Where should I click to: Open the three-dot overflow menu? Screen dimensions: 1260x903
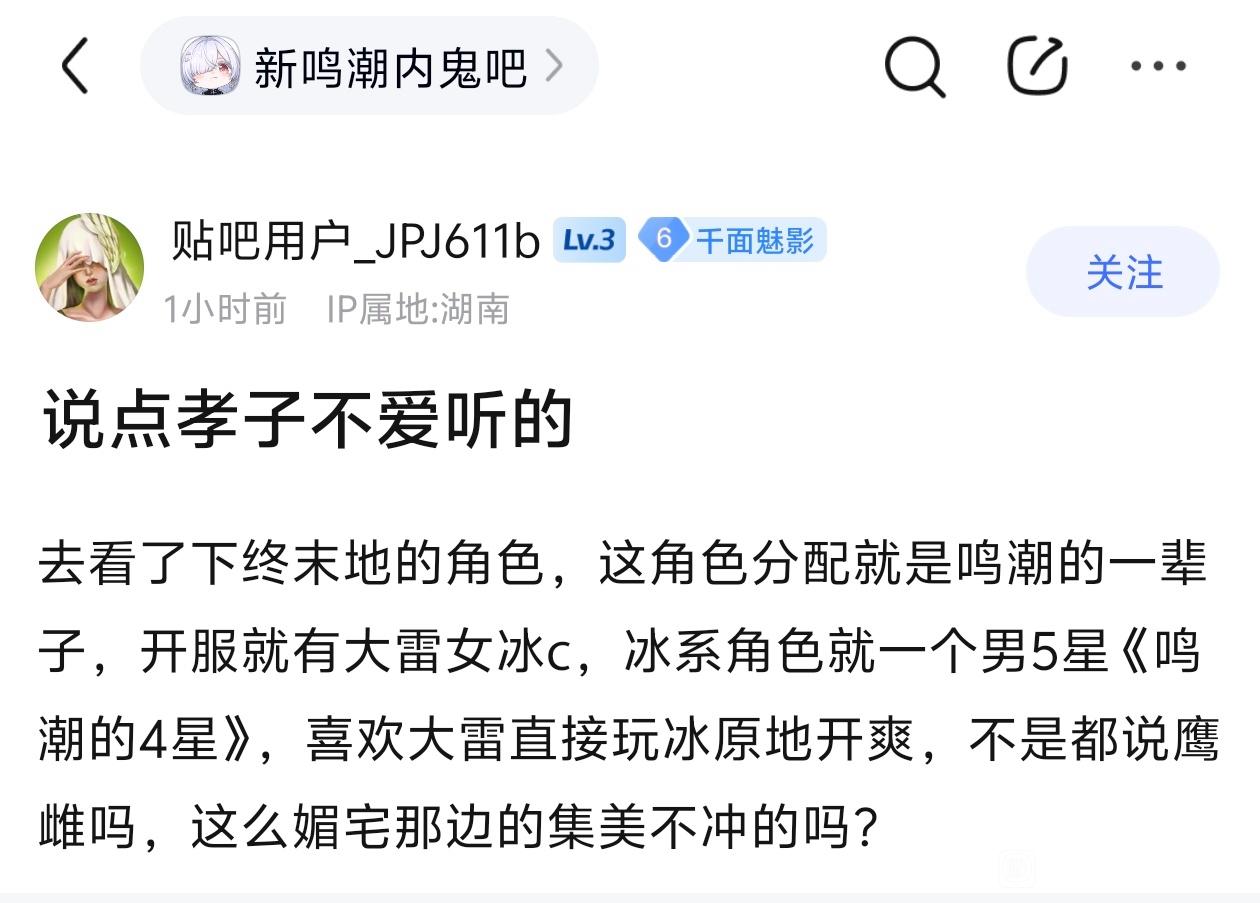tap(1158, 67)
